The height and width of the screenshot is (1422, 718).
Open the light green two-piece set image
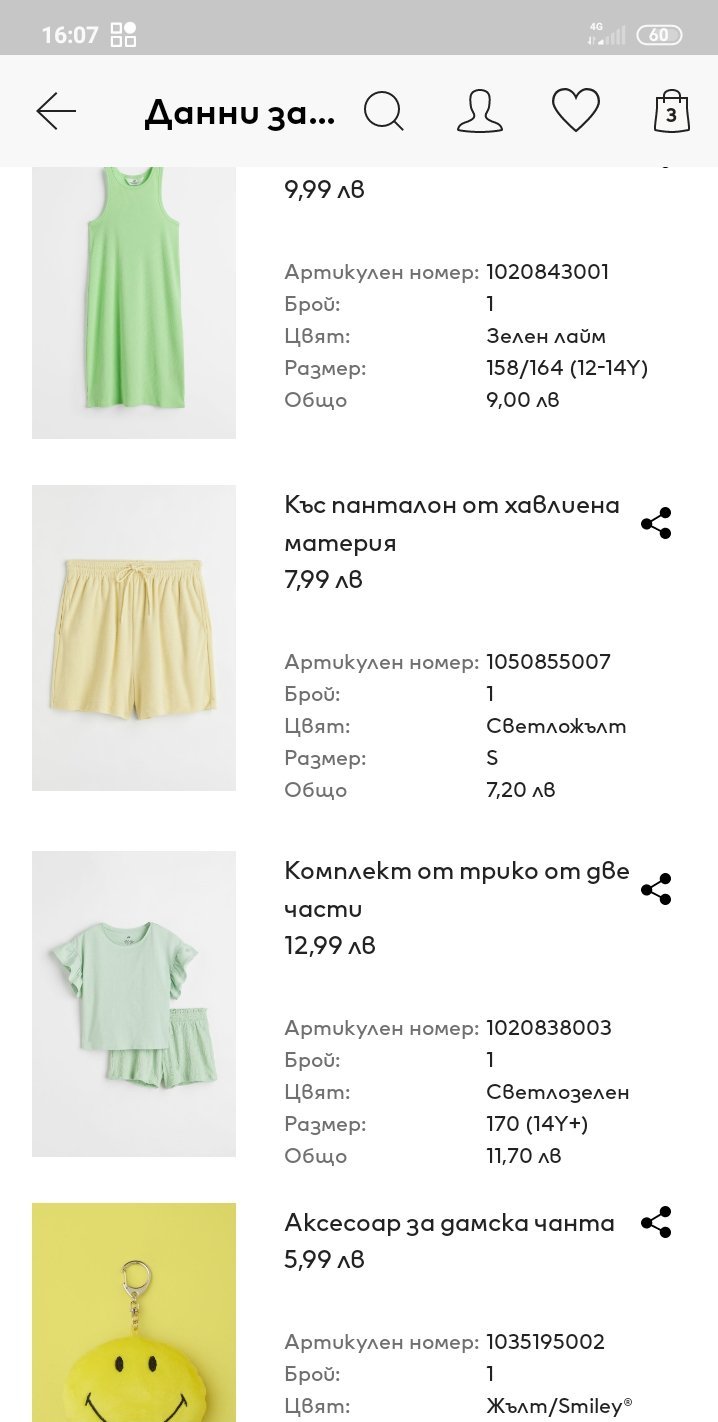coord(134,1004)
